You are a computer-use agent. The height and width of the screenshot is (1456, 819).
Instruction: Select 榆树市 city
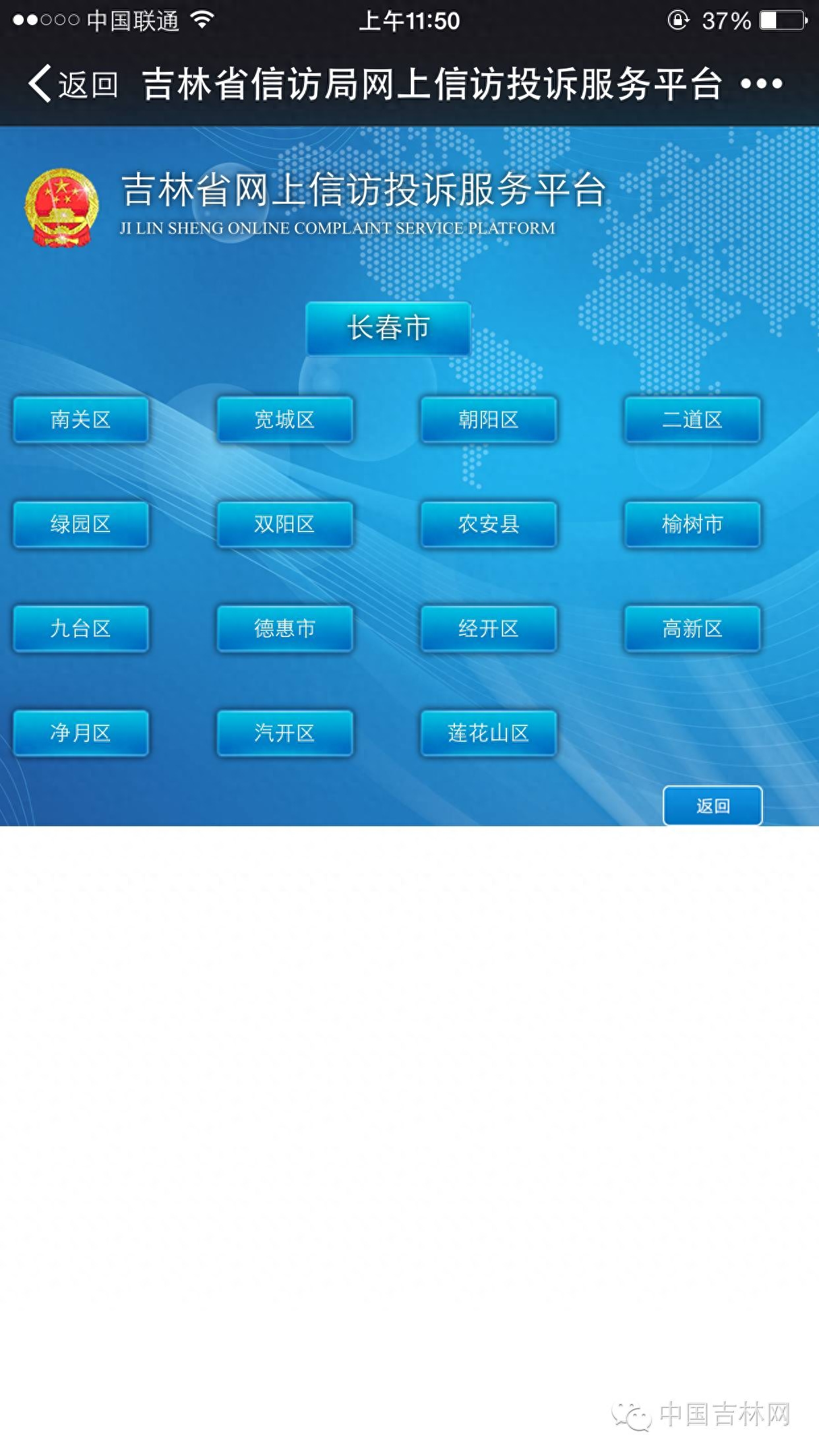tap(692, 524)
